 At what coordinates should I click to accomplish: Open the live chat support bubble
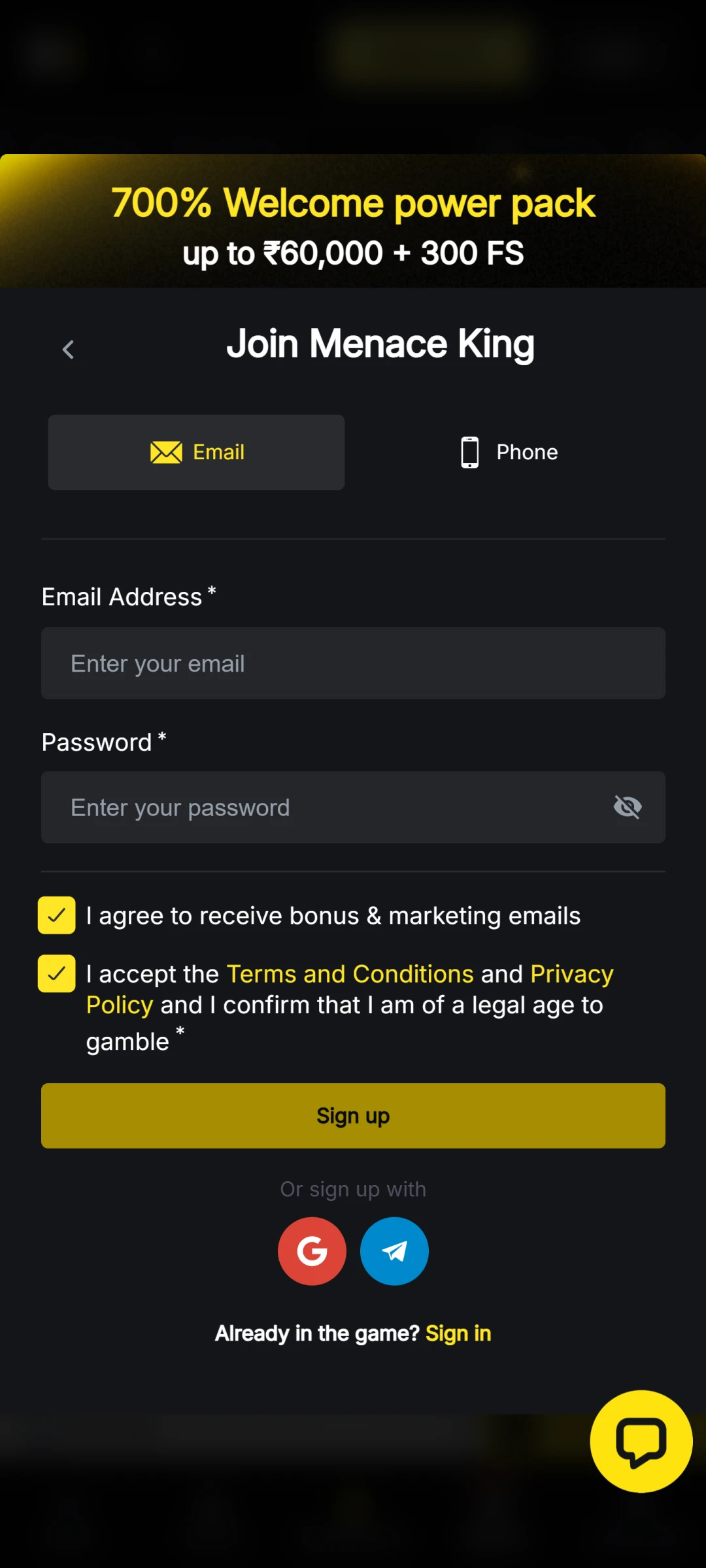pyautogui.click(x=641, y=1441)
